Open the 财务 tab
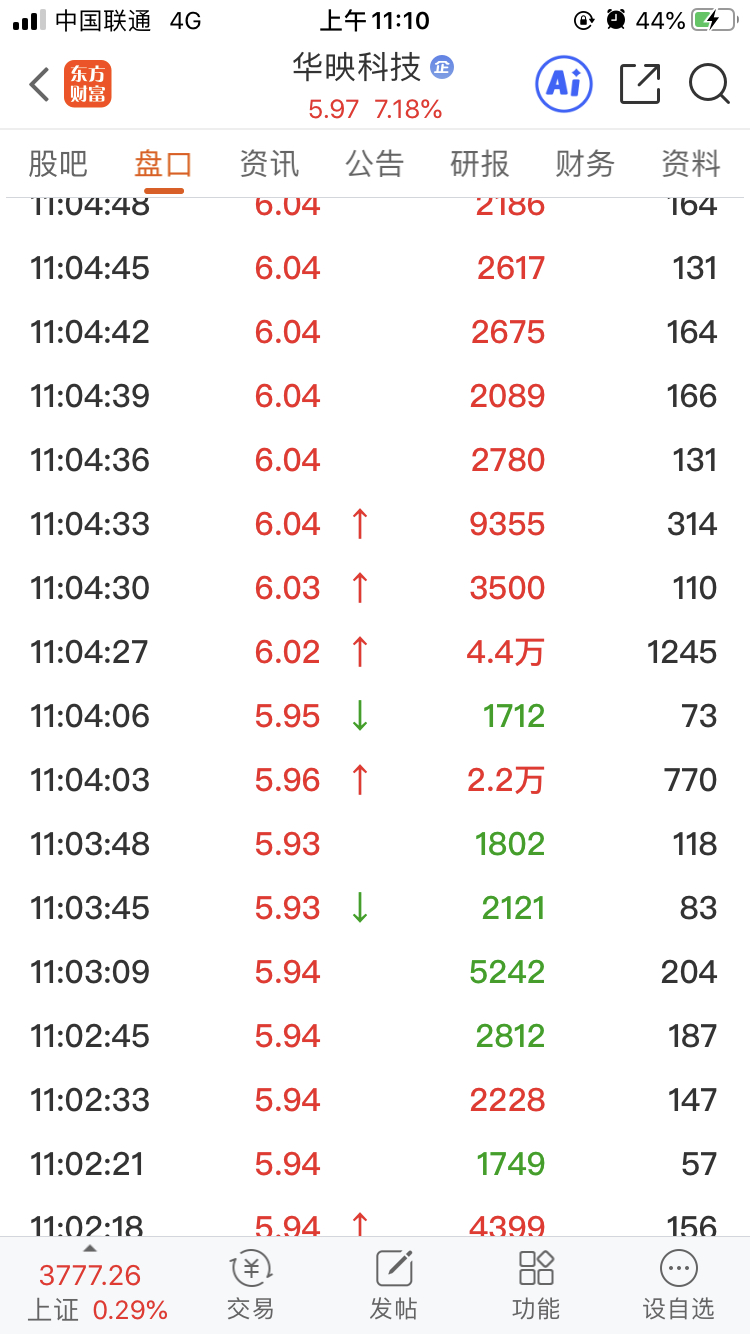The image size is (750, 1334). (585, 163)
